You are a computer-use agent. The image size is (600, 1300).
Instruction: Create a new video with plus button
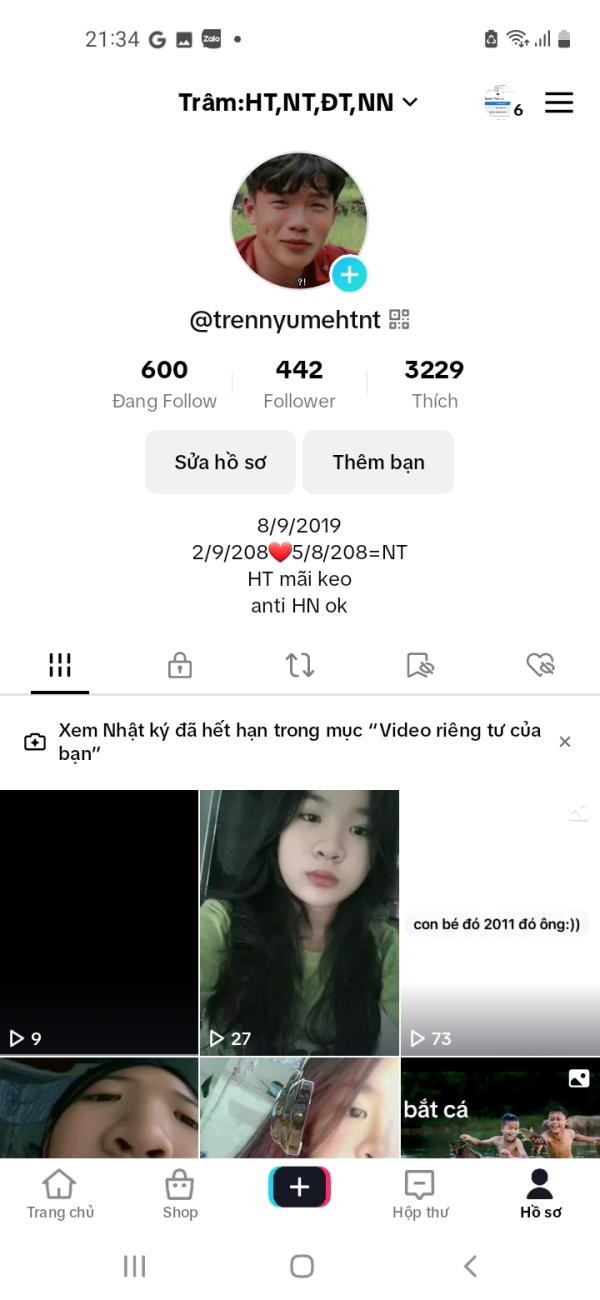[x=299, y=1187]
